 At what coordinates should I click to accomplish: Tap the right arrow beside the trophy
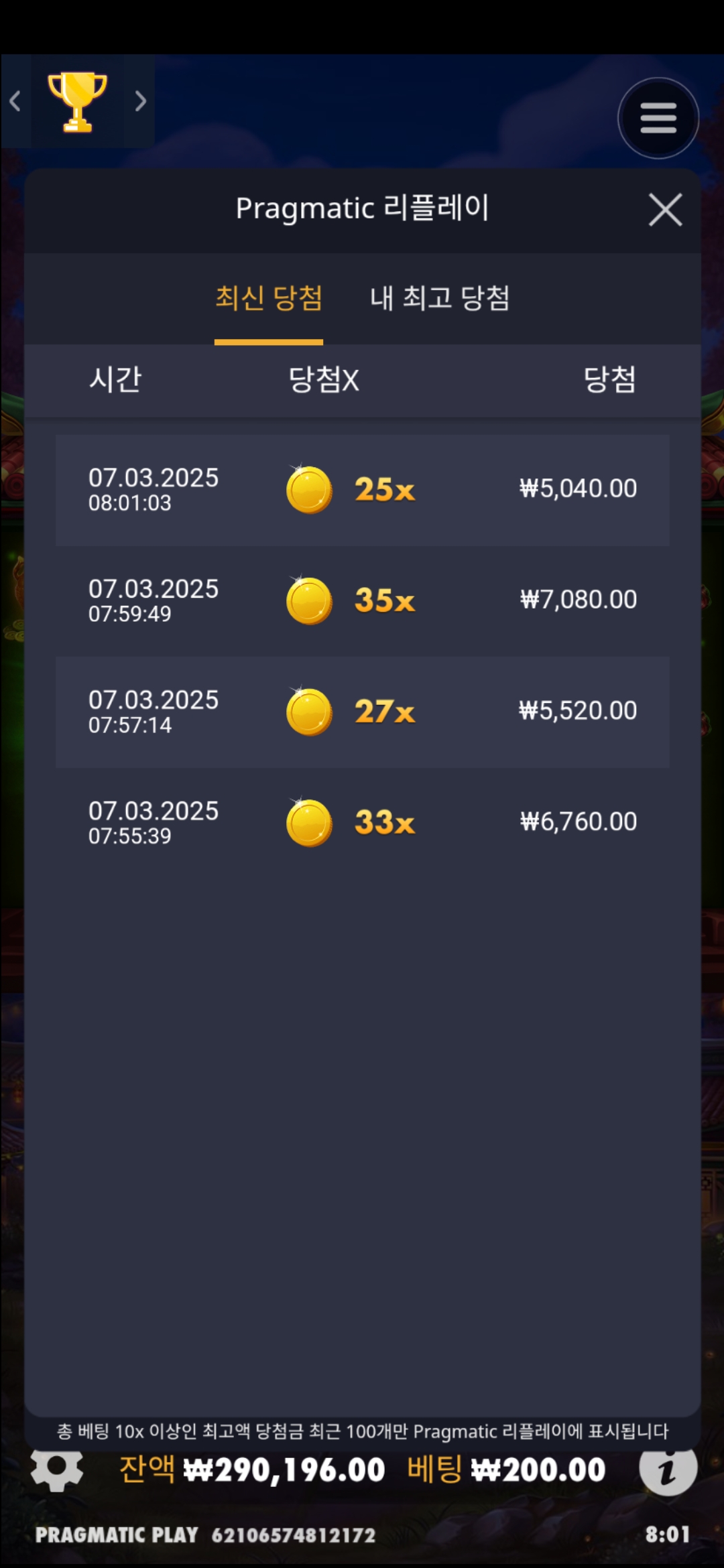click(x=140, y=101)
